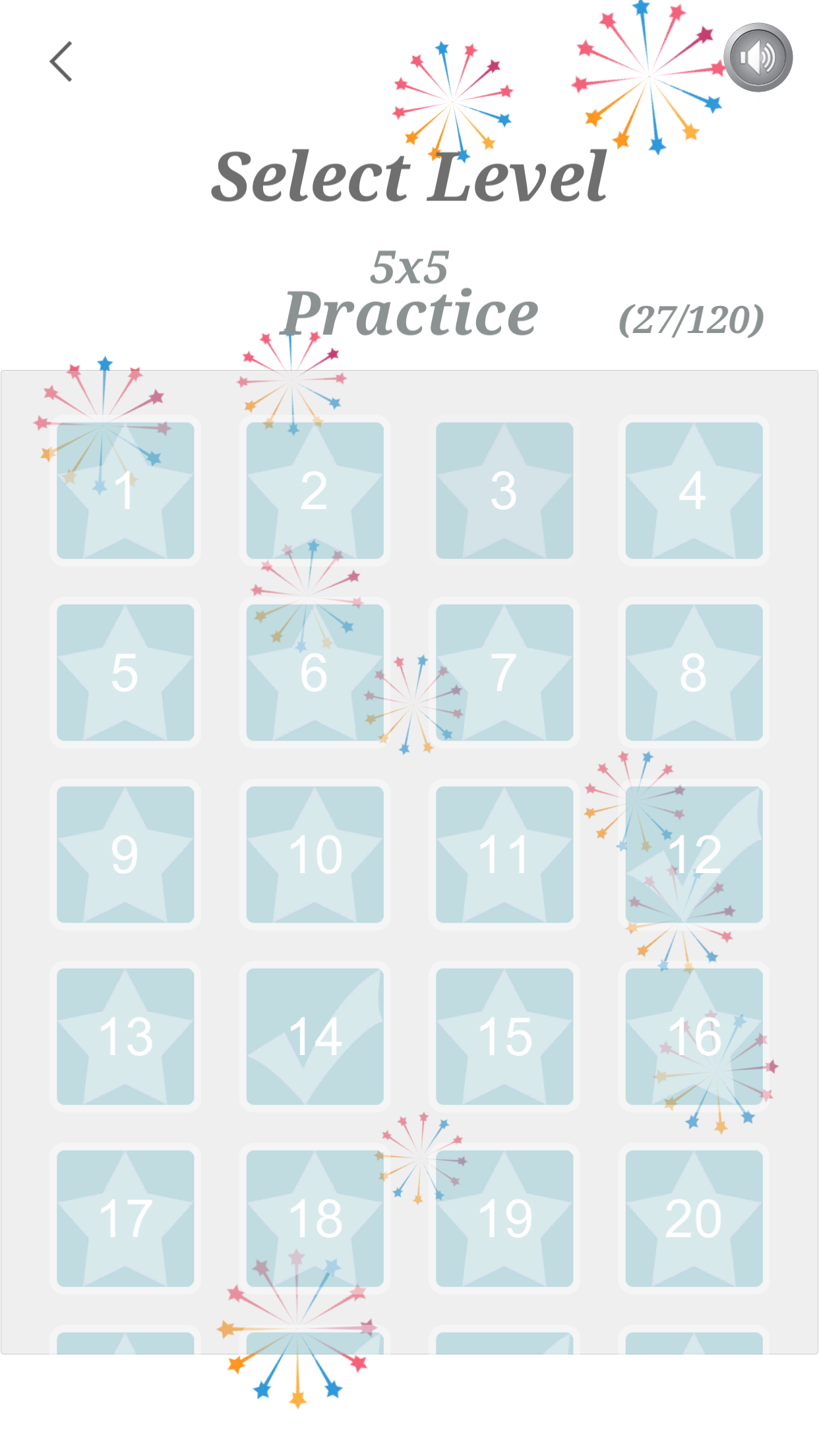Choose level 13

pos(125,1037)
